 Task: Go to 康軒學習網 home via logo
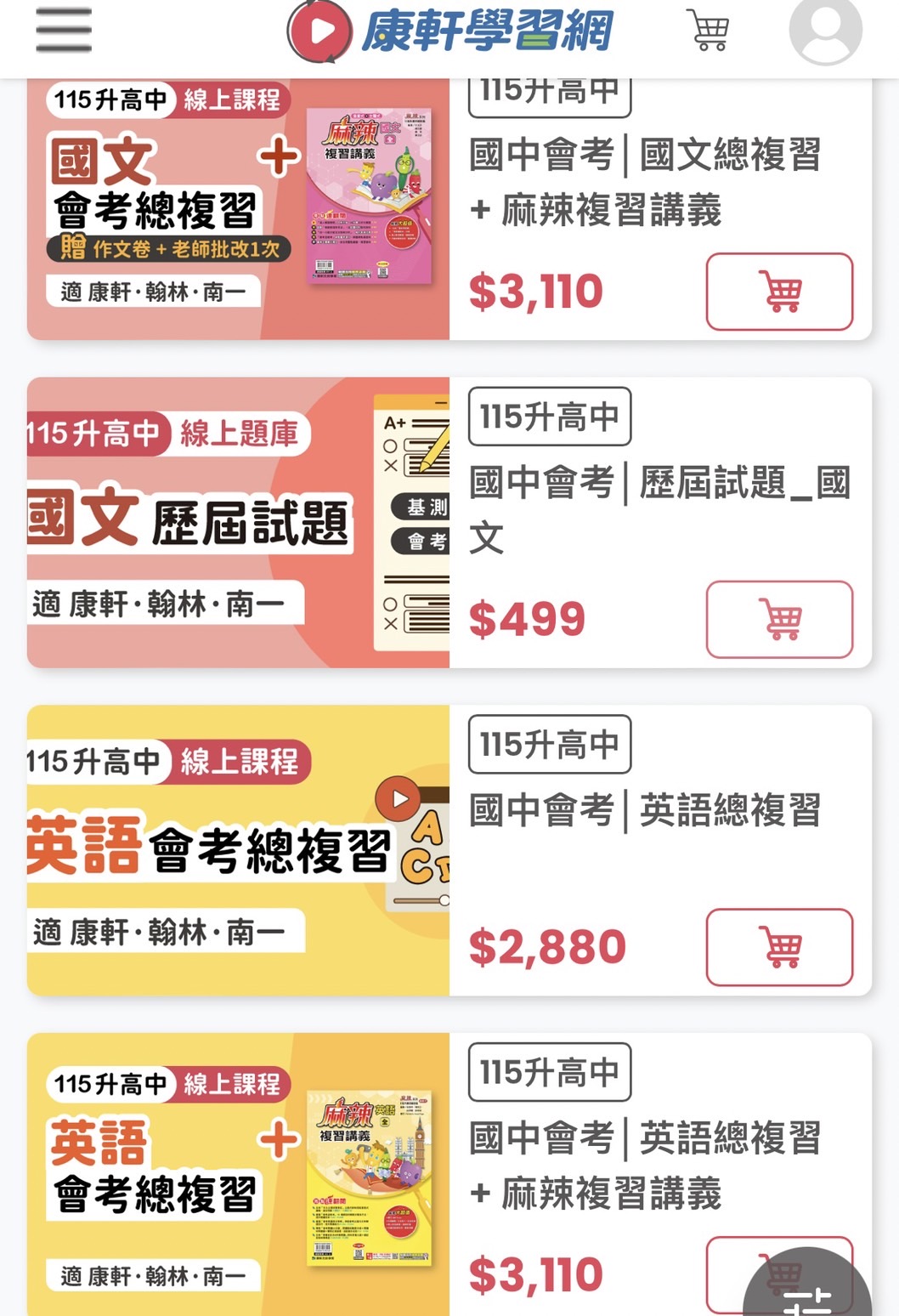click(x=449, y=31)
